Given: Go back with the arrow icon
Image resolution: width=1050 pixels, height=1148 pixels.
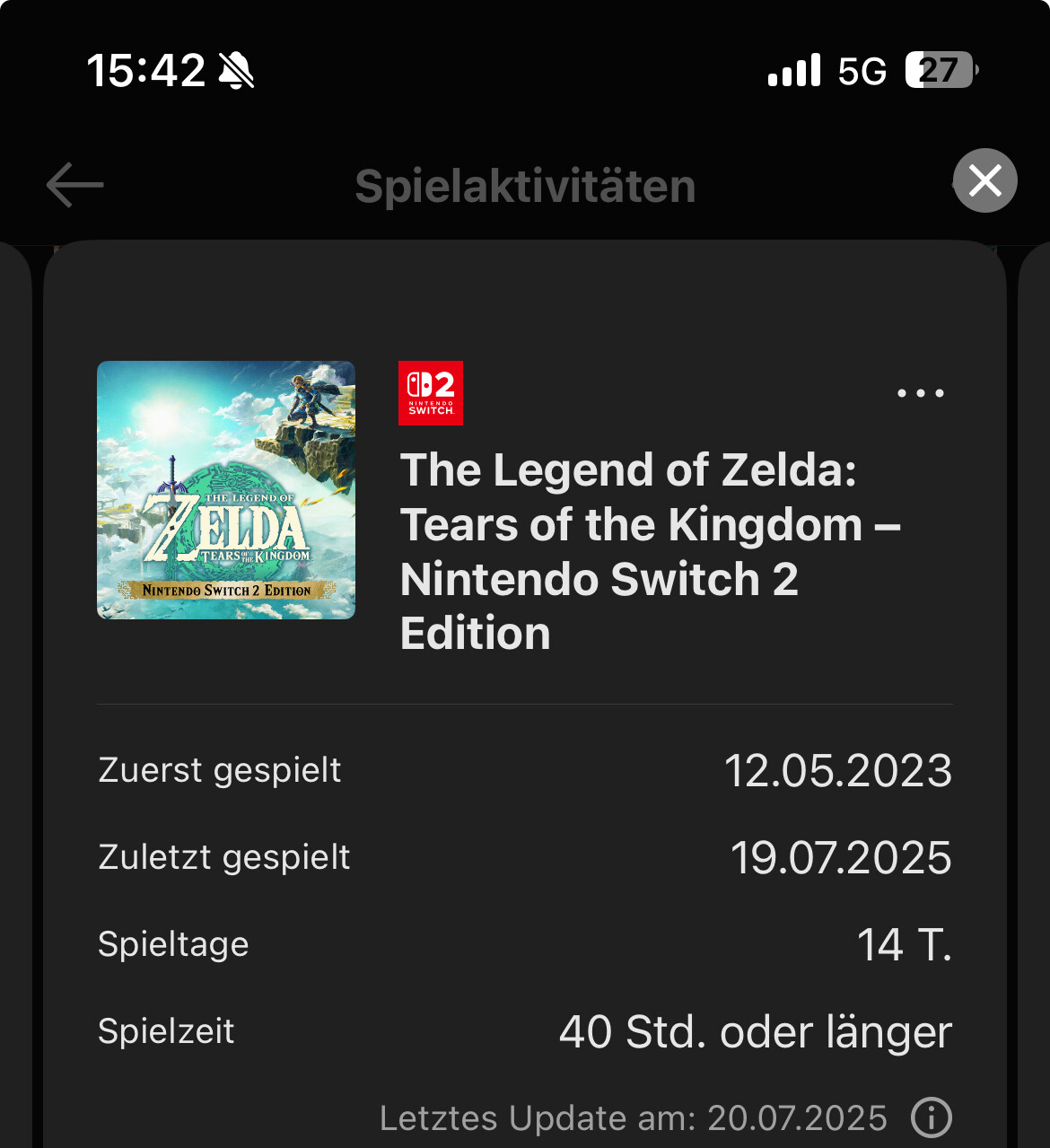Looking at the screenshot, I should [x=75, y=185].
